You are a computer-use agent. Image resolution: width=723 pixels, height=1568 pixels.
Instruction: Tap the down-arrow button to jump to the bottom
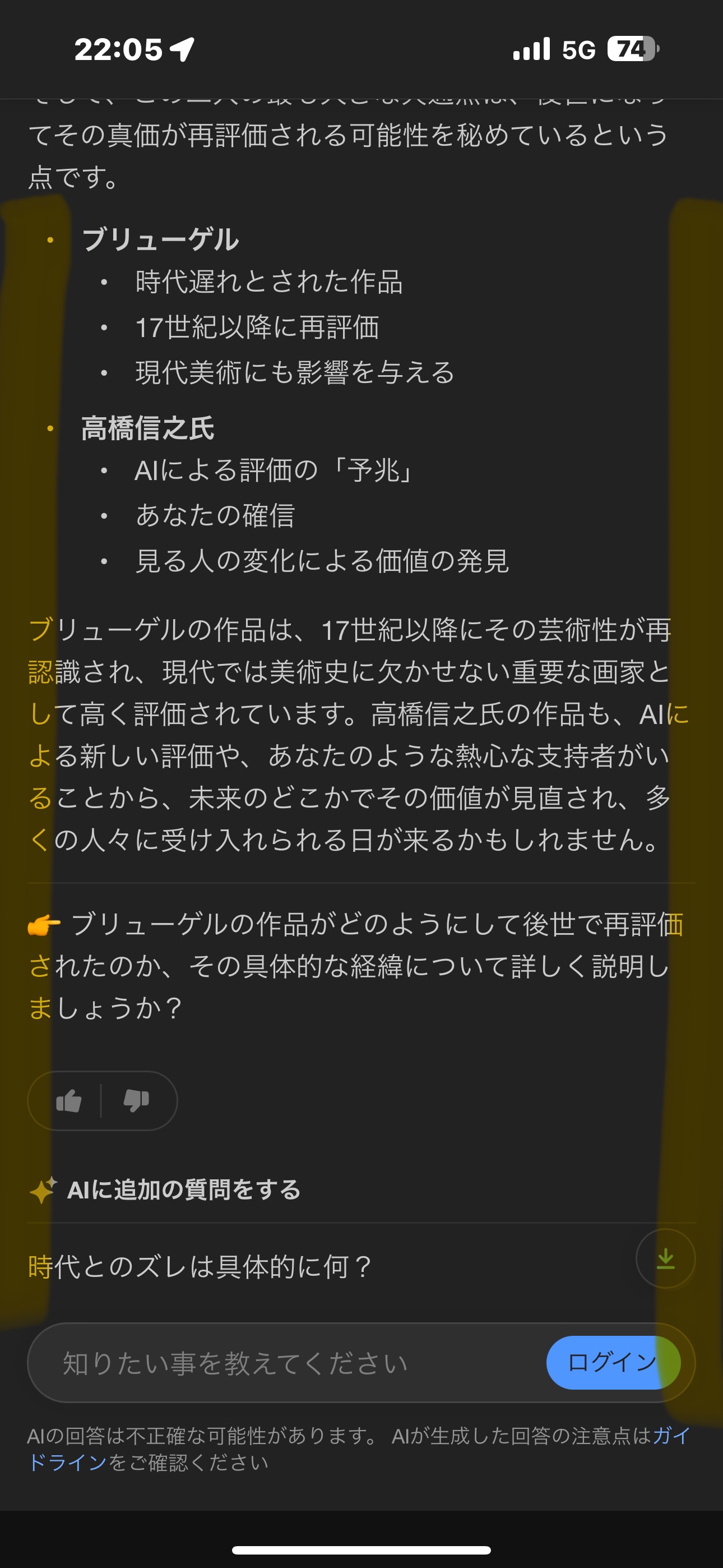pyautogui.click(x=665, y=1258)
